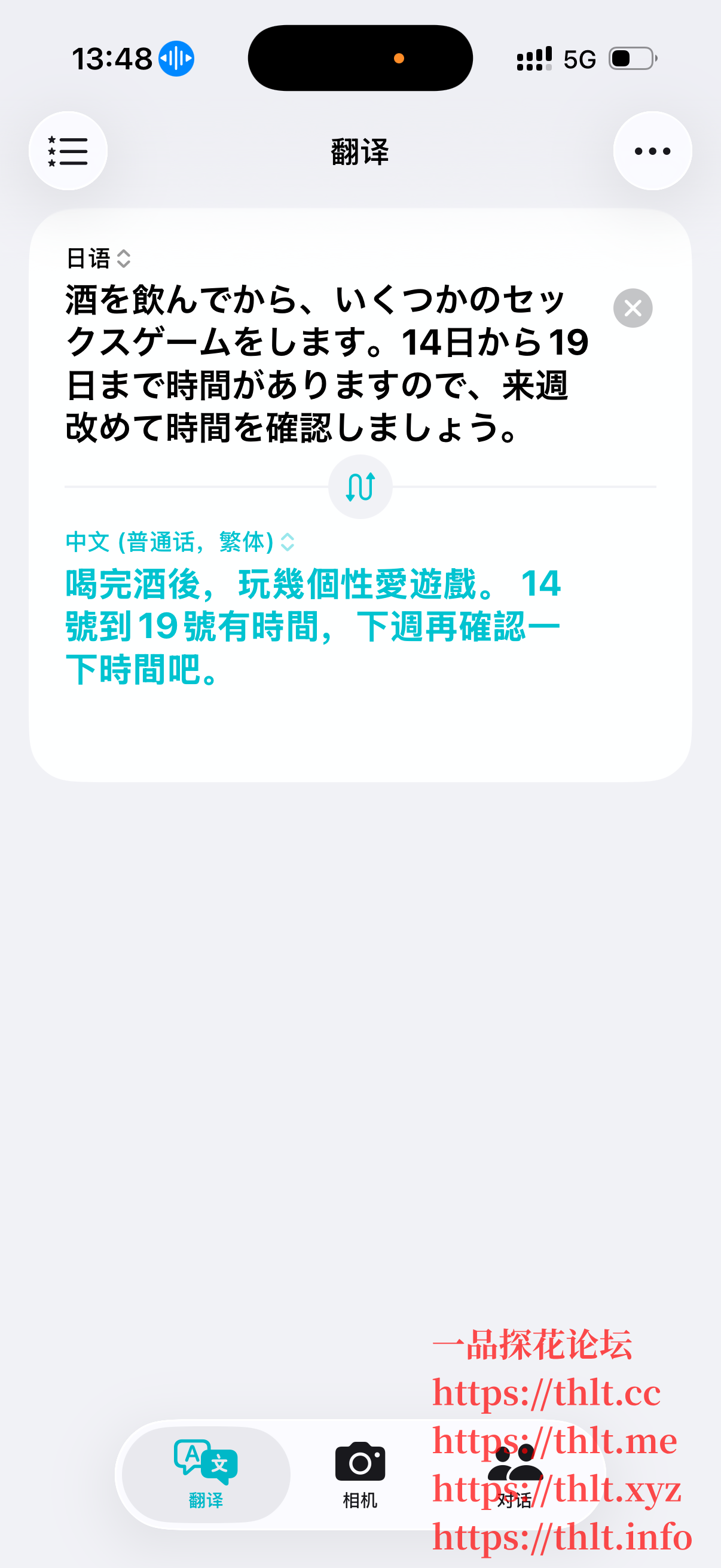Open the more options ellipsis menu
Image resolution: width=721 pixels, height=1568 pixels.
coord(652,150)
